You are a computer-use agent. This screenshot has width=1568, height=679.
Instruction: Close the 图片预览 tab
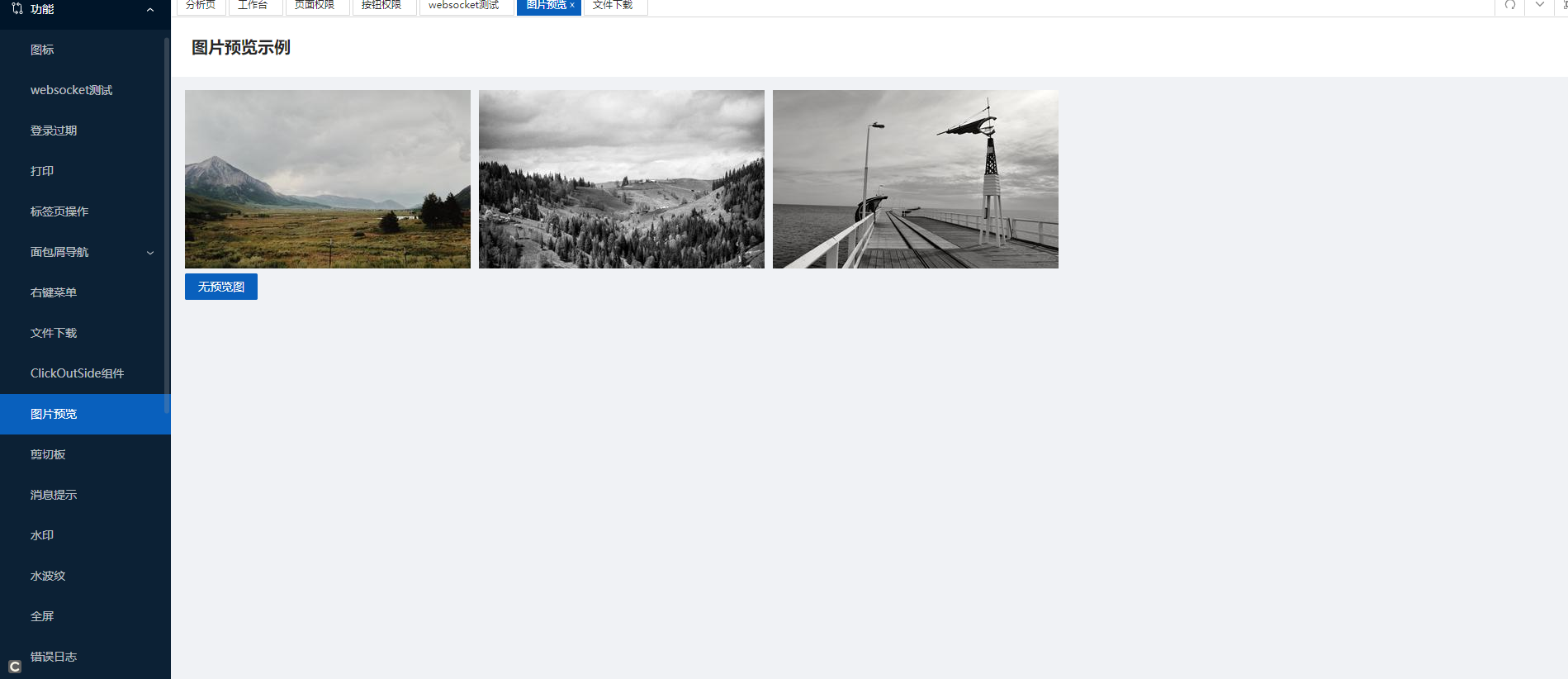572,5
